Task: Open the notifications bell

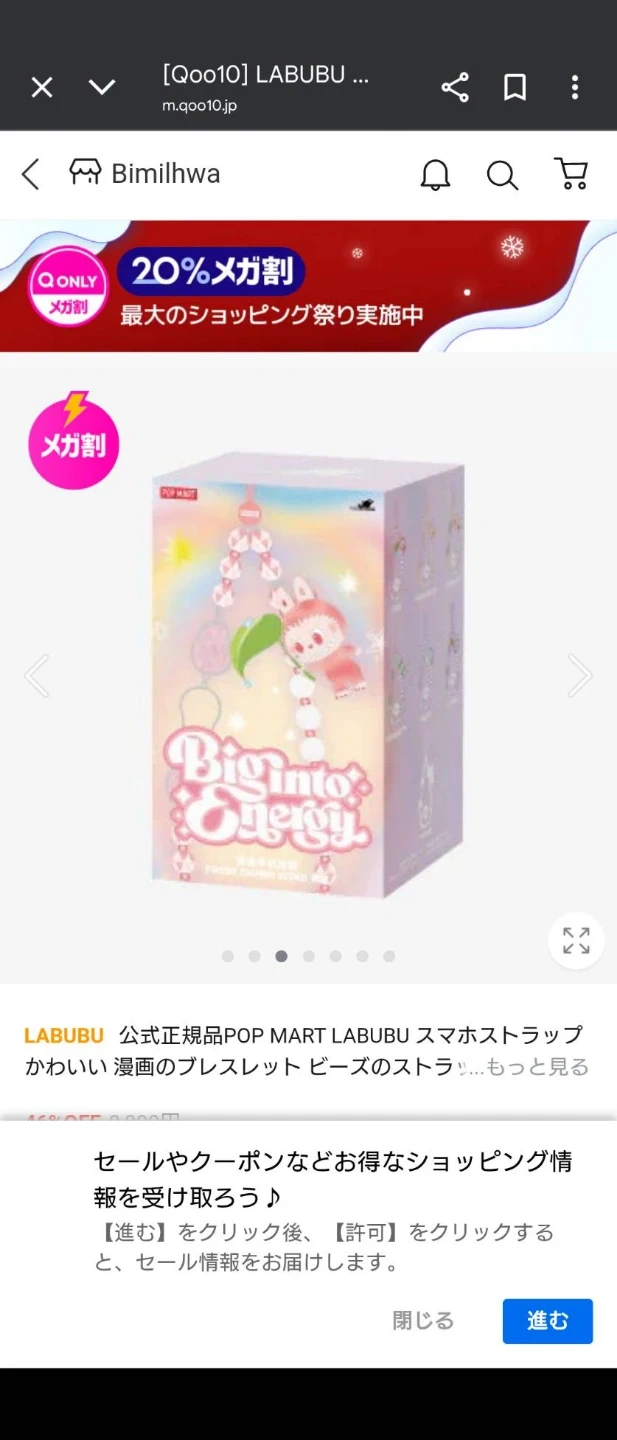Action: pos(435,175)
